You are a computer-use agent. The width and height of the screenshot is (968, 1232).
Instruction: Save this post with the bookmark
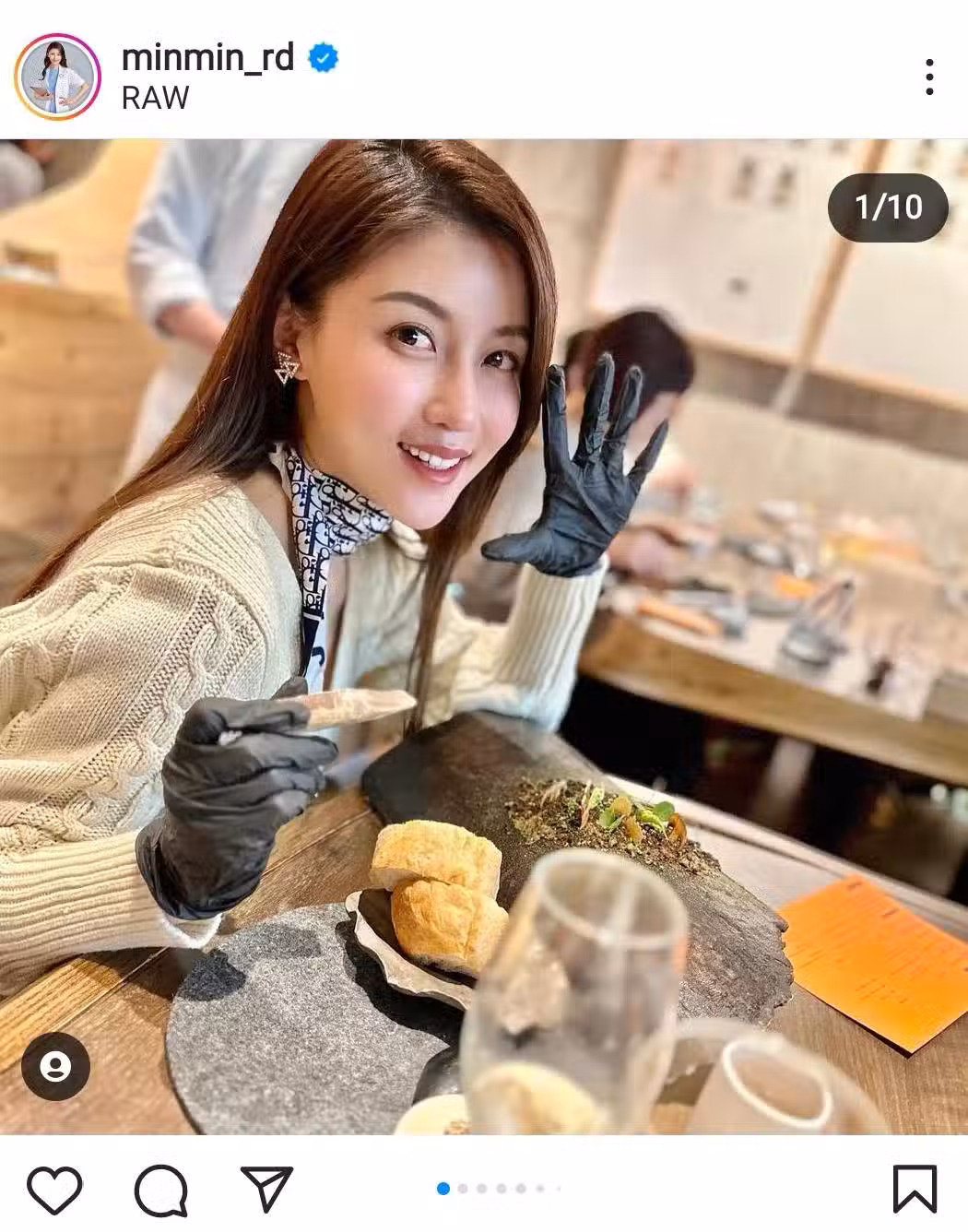[x=915, y=1188]
